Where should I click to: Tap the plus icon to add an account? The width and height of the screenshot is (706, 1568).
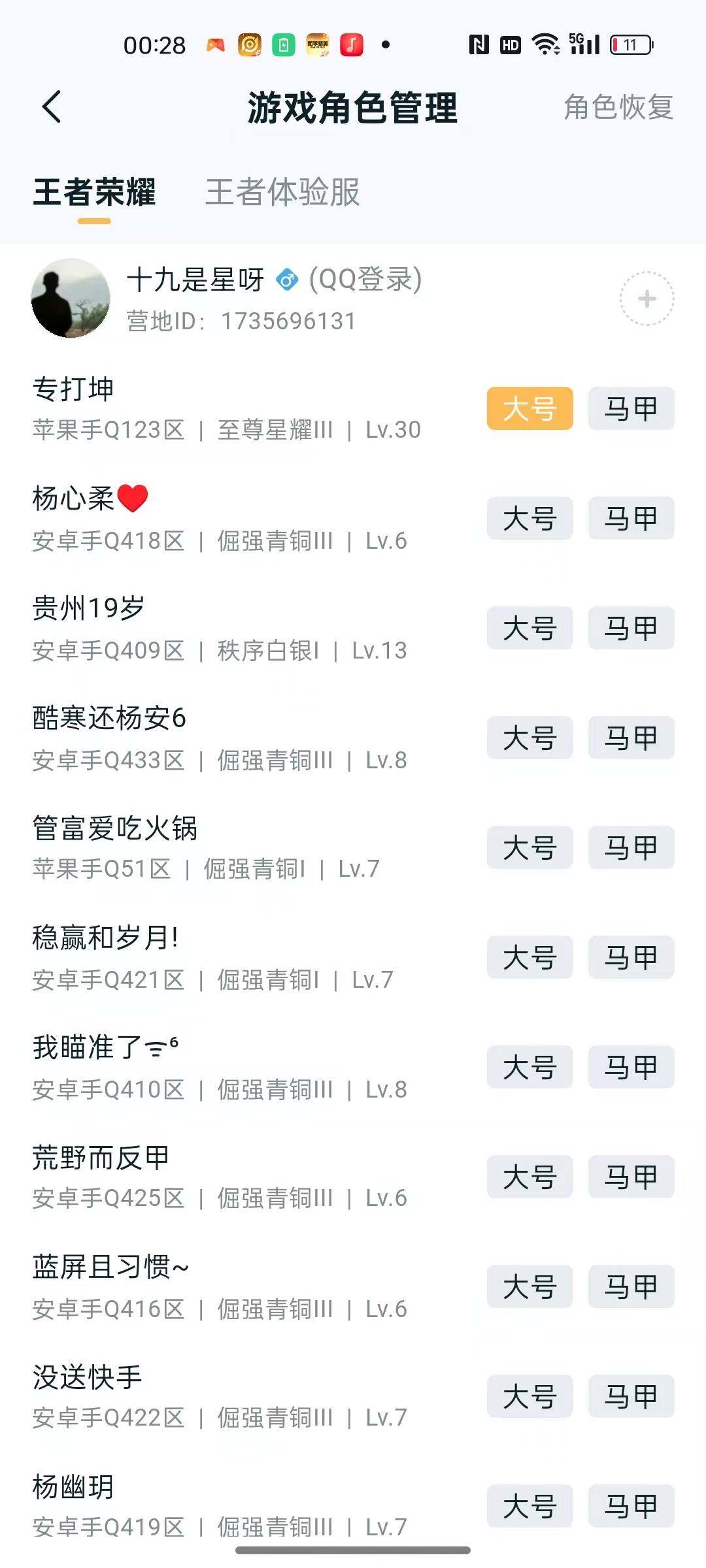646,299
